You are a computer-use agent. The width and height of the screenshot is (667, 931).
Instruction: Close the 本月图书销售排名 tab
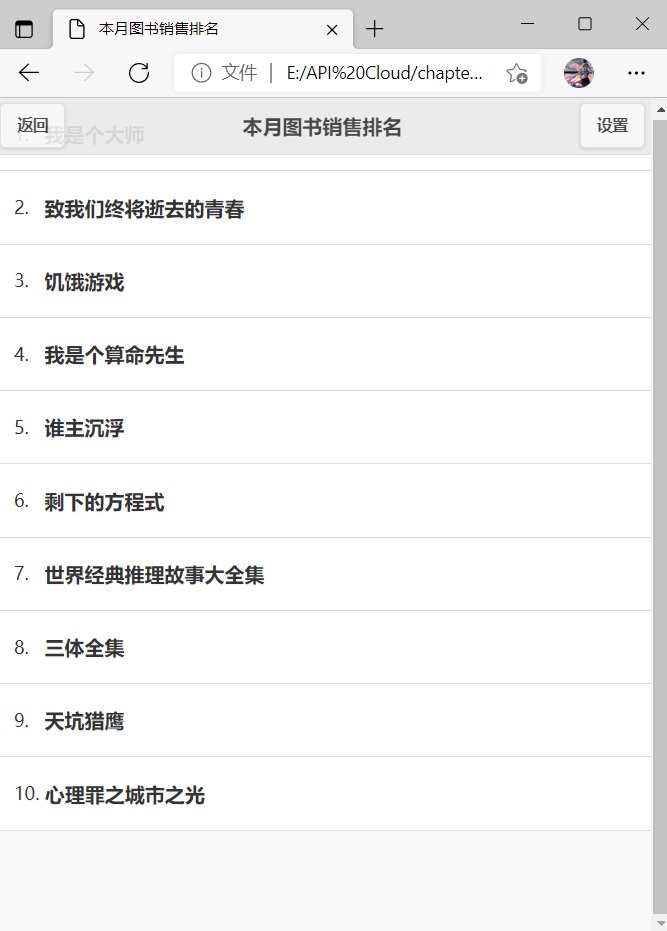333,29
